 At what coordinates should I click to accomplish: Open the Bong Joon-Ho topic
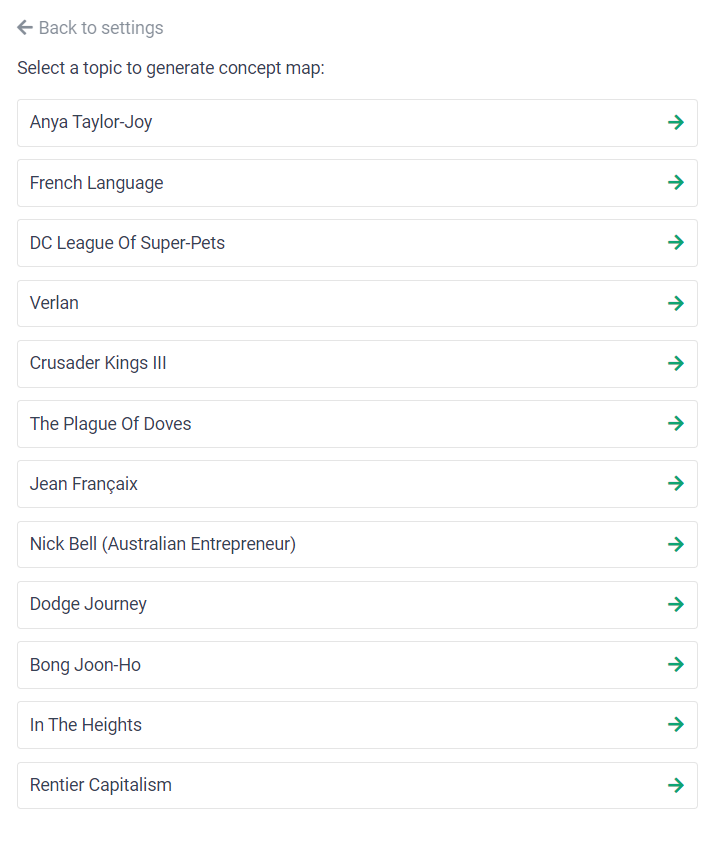click(x=357, y=665)
